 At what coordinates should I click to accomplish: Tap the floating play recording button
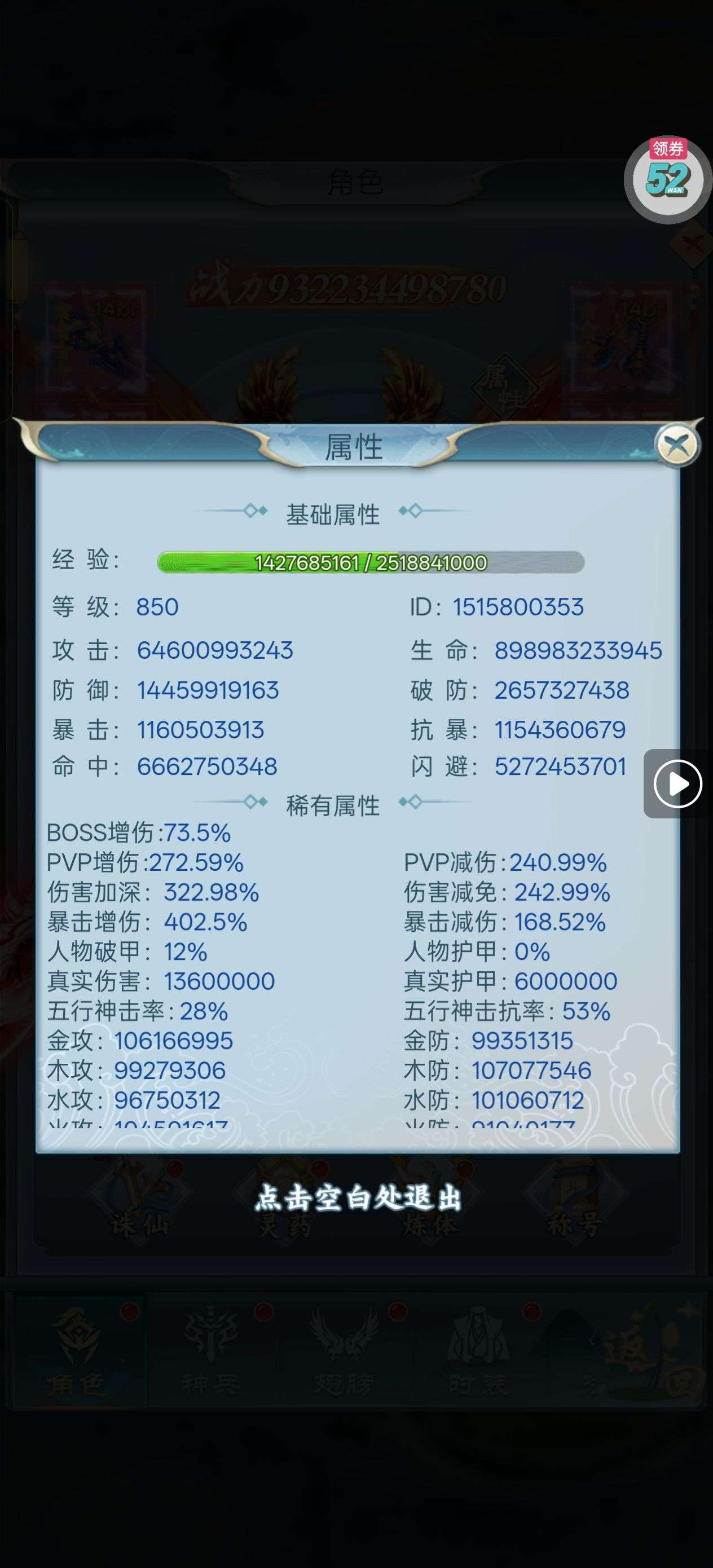pos(677,783)
